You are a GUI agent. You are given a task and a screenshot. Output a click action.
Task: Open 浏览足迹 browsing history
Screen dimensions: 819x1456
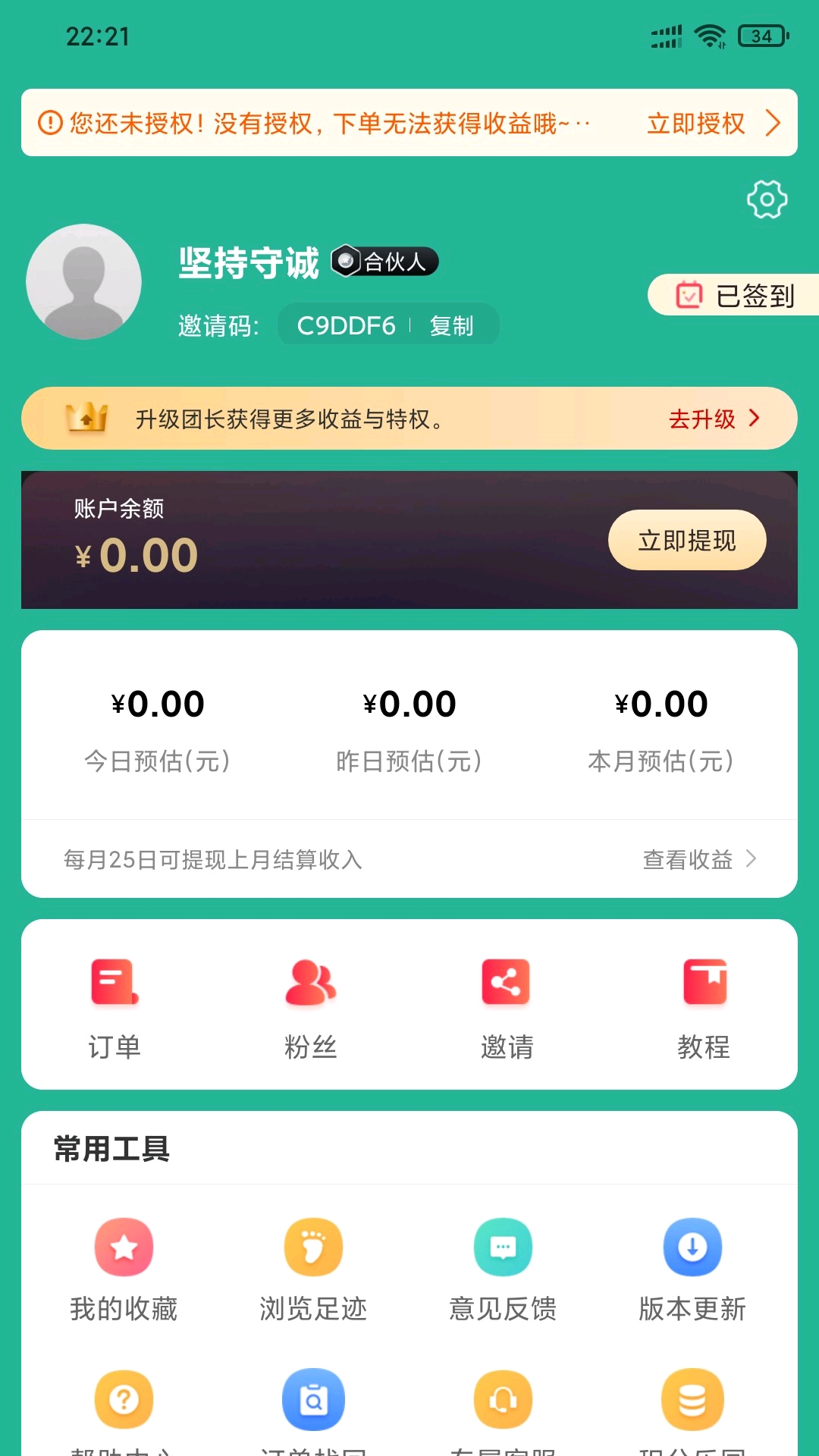pos(313,1270)
